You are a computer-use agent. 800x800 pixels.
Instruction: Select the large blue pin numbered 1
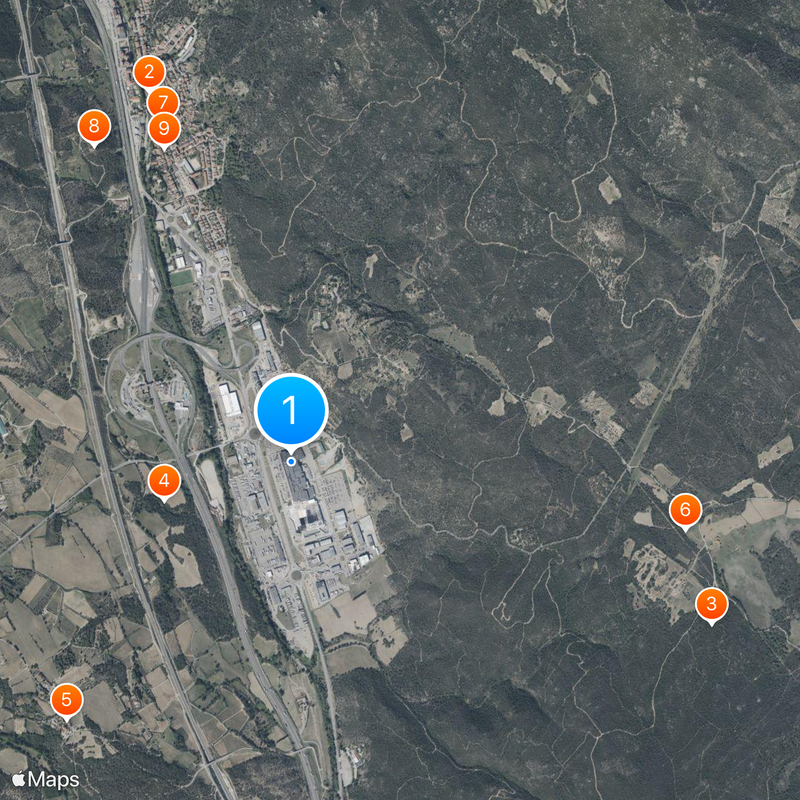pyautogui.click(x=291, y=409)
